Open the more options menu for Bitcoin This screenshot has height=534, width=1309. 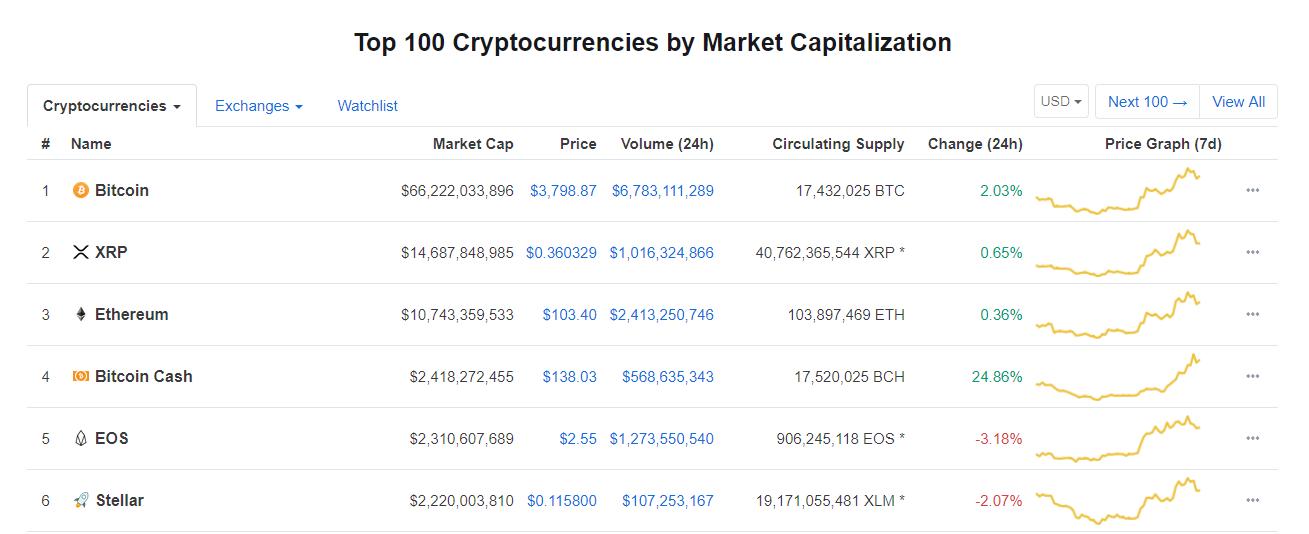(x=1252, y=191)
